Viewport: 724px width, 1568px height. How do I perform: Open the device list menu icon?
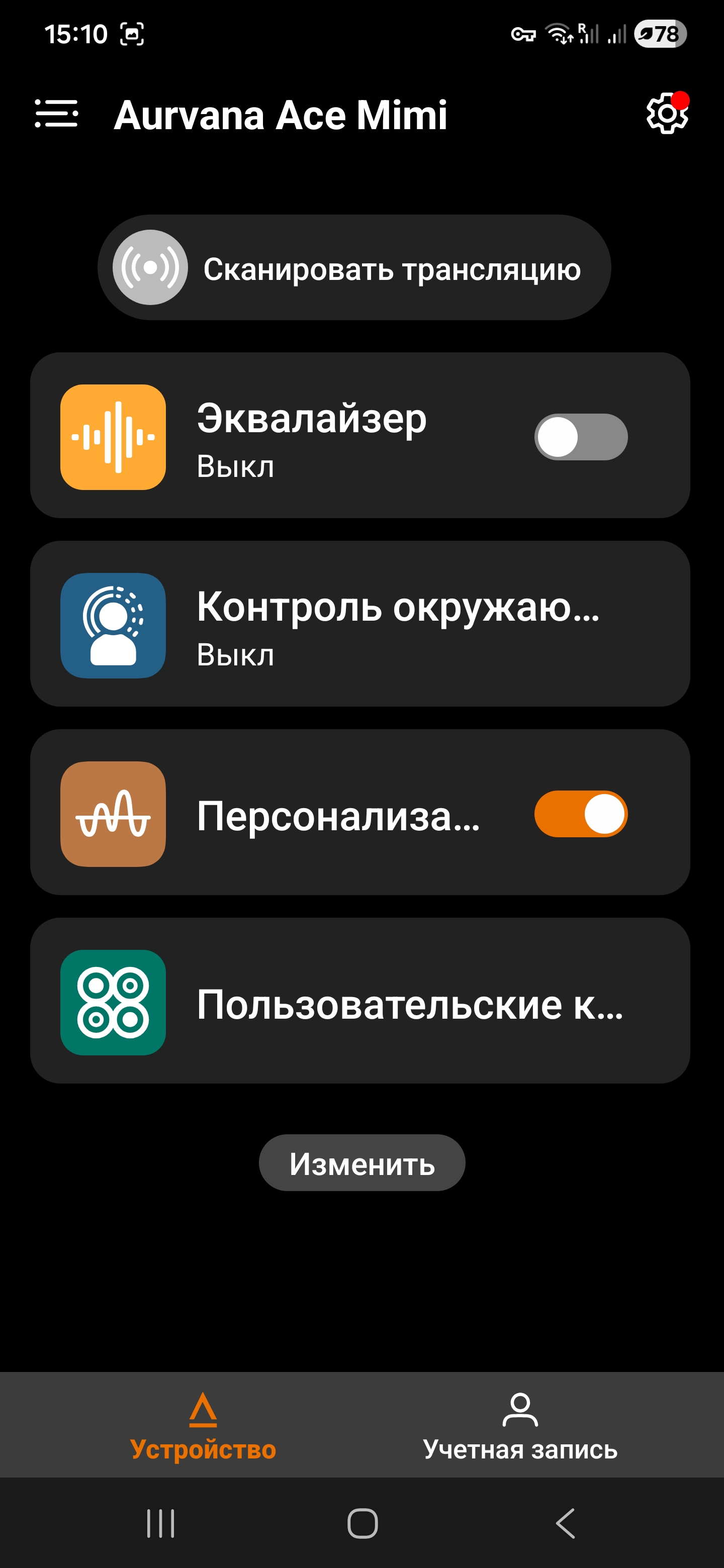[56, 114]
